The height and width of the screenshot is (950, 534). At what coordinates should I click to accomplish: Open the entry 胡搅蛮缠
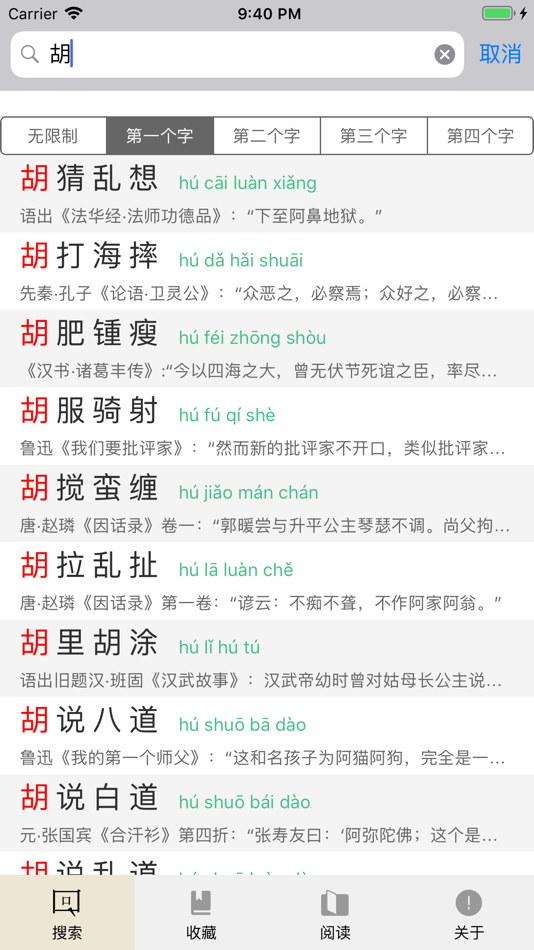267,504
